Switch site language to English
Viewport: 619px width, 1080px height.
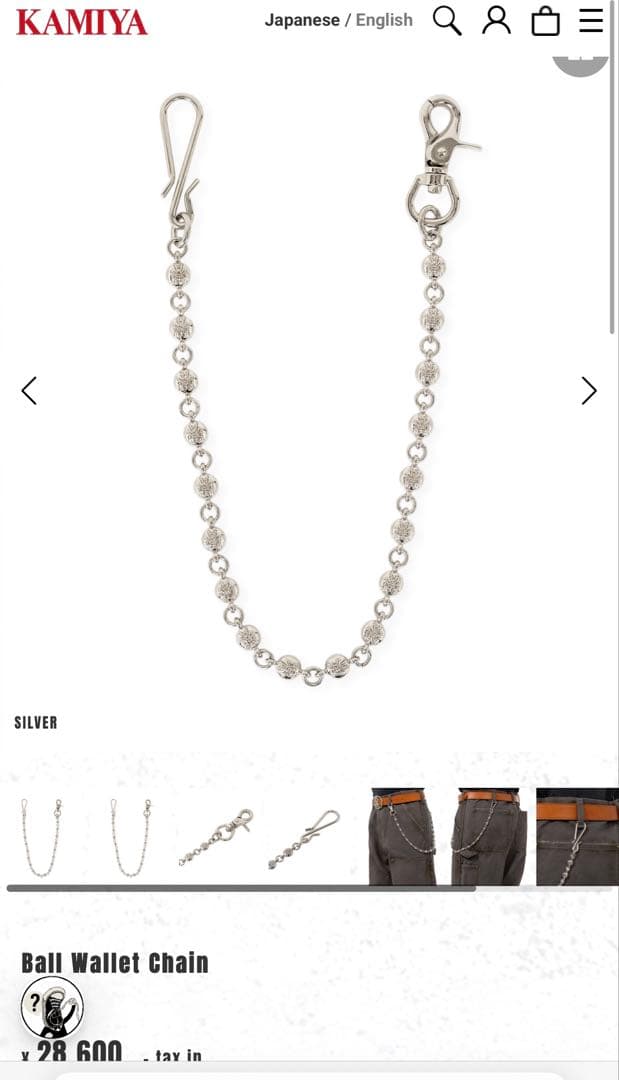point(384,20)
